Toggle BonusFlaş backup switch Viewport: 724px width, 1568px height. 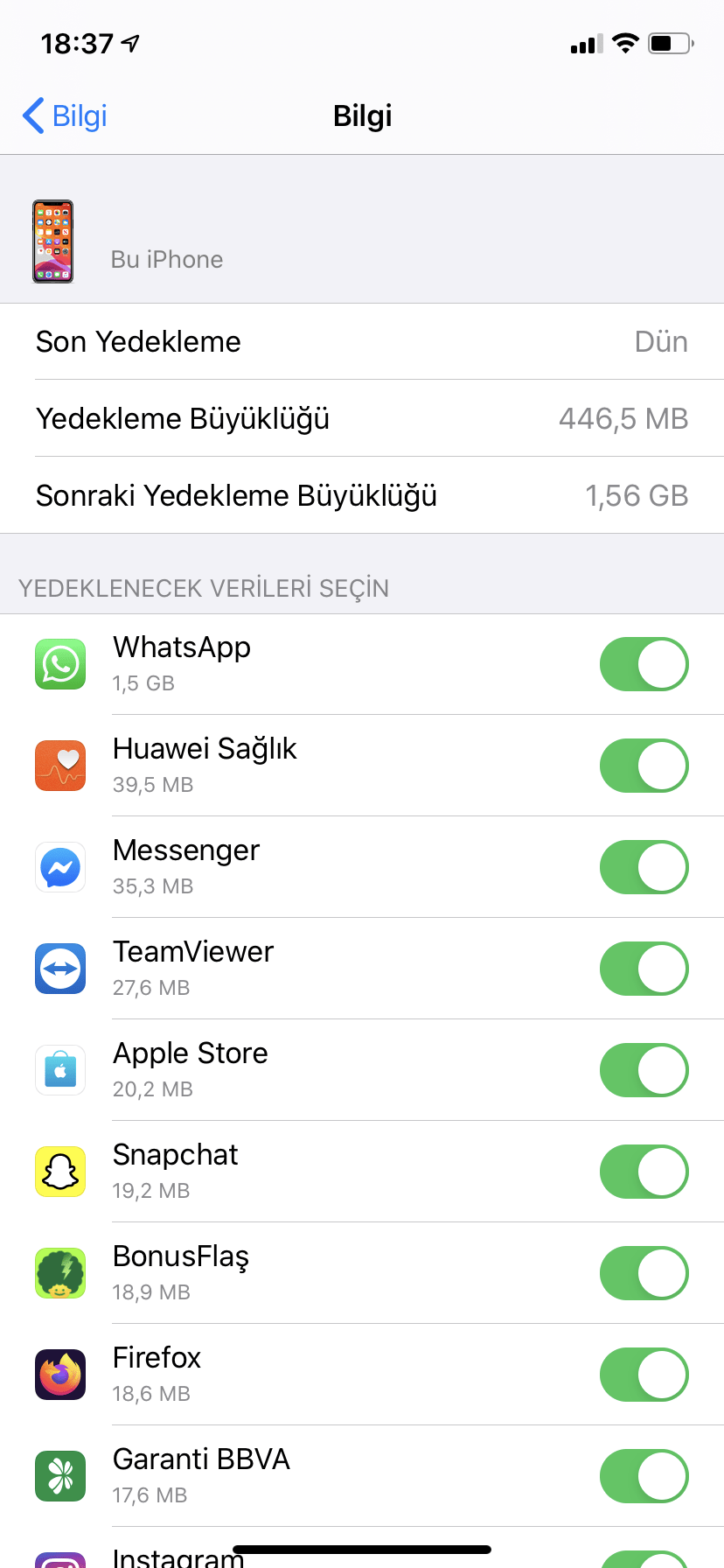(x=644, y=1273)
